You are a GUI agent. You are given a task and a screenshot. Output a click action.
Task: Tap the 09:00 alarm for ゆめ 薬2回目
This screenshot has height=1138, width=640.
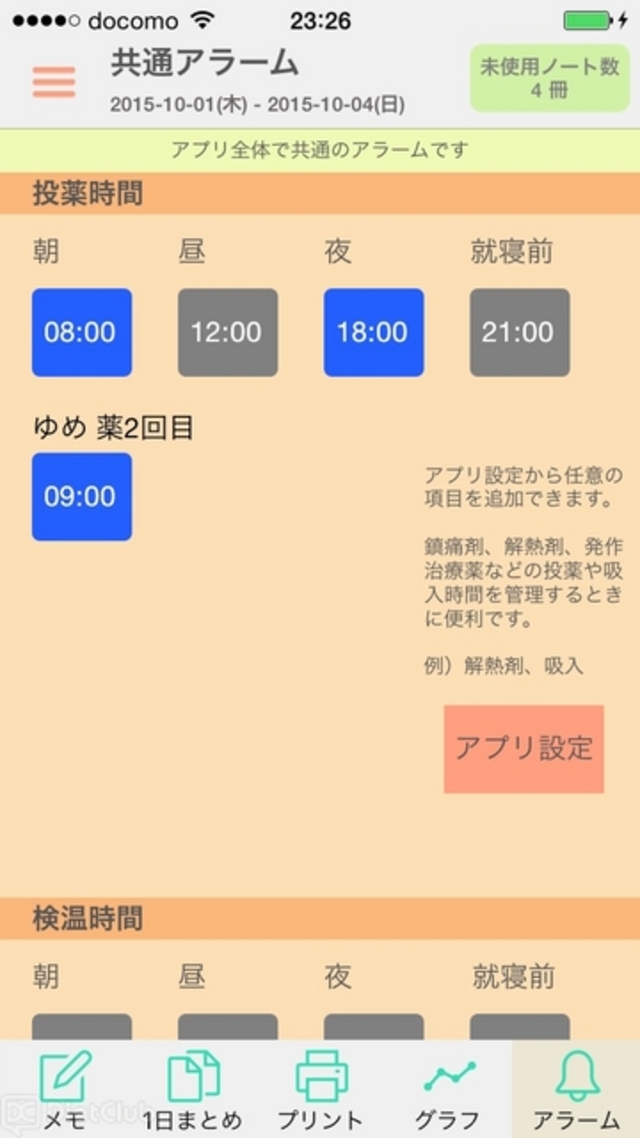(81, 497)
